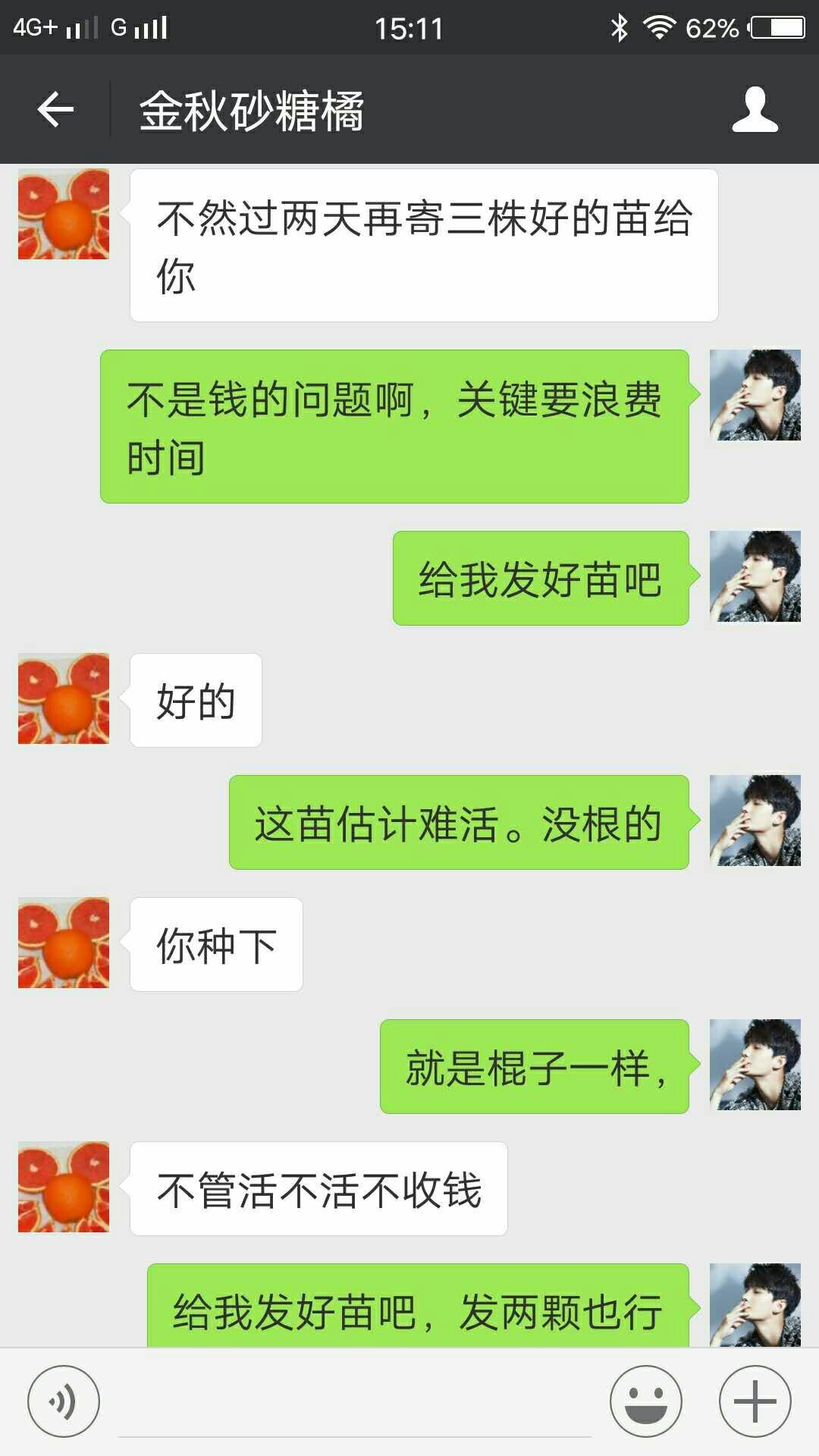
Task: Switch to voice message input
Action: coord(64,1401)
